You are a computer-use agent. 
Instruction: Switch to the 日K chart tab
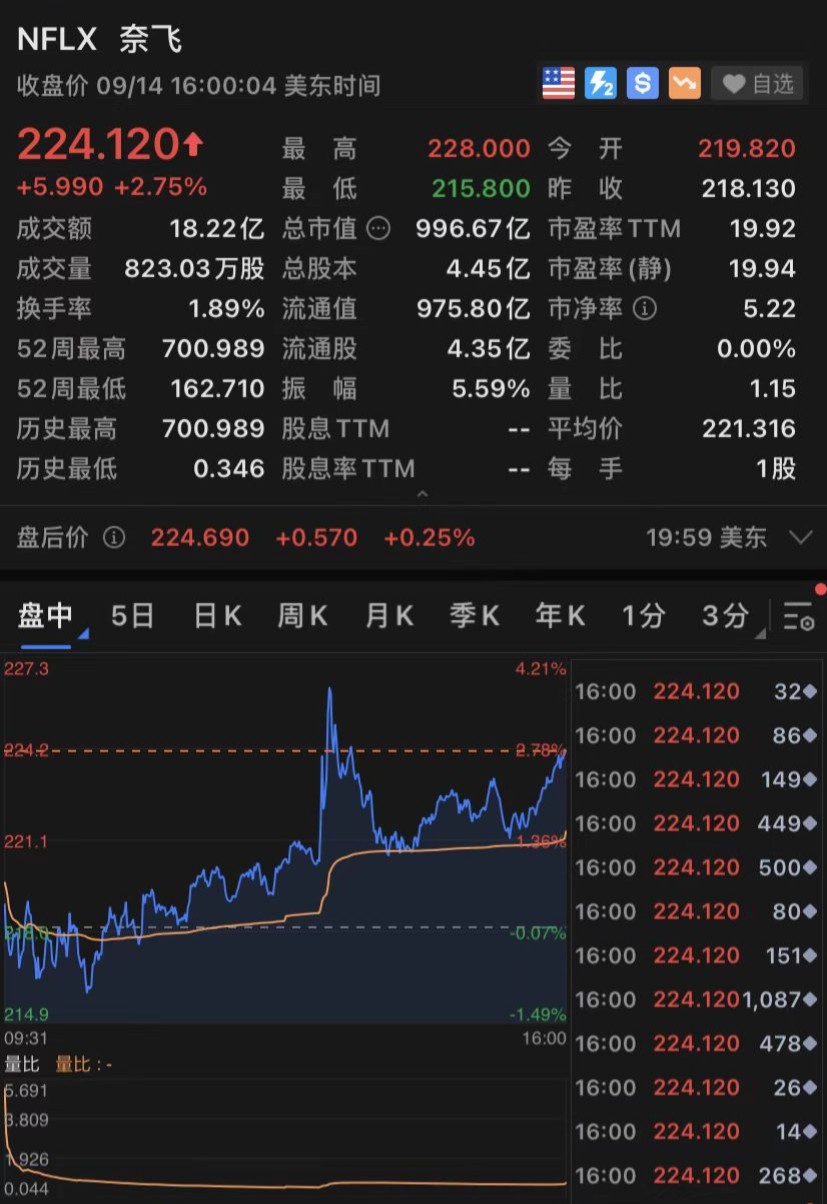[217, 616]
